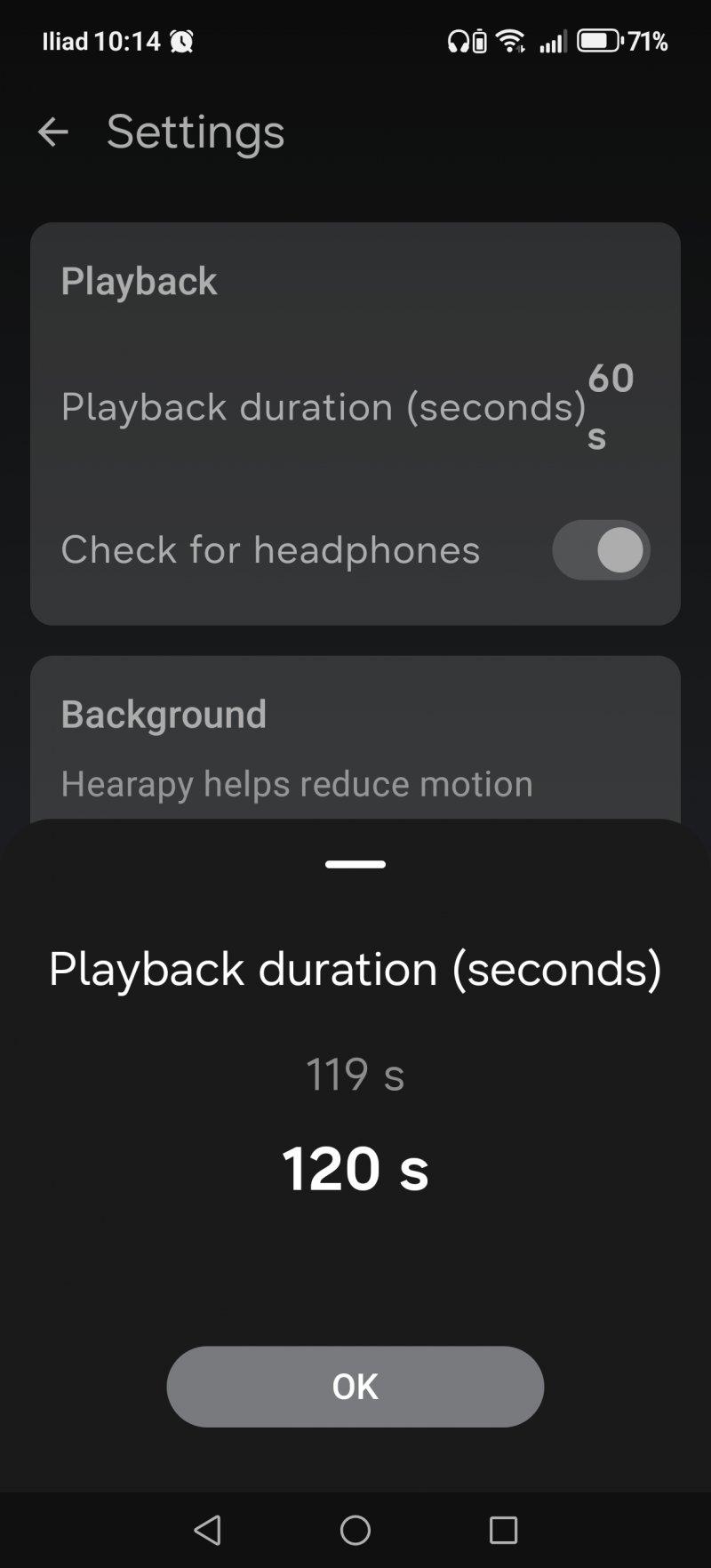Viewport: 711px width, 1568px height.
Task: Open the Playback duration (seconds) row
Action: tap(347, 407)
